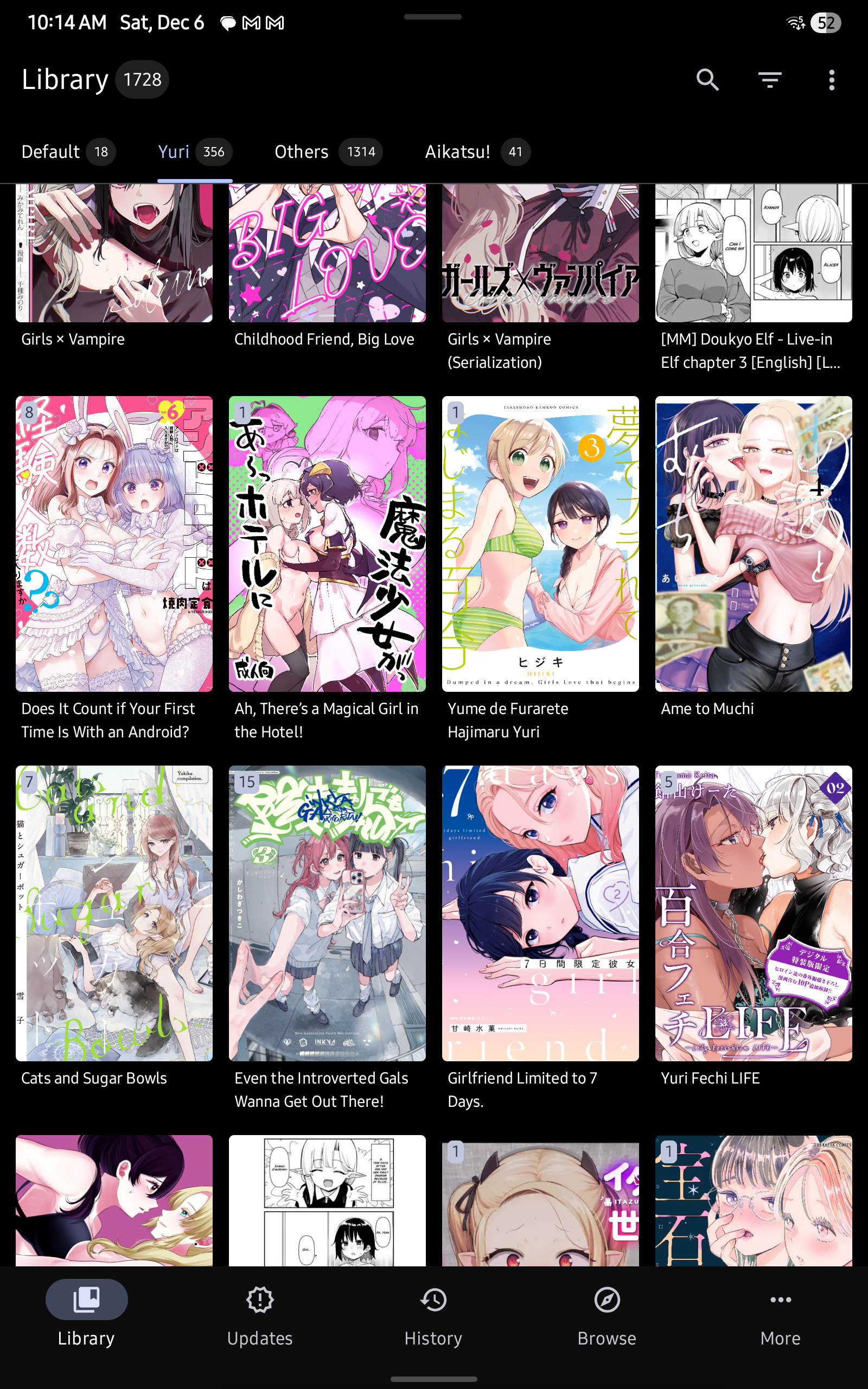Go to the Updates tab

(260, 1314)
